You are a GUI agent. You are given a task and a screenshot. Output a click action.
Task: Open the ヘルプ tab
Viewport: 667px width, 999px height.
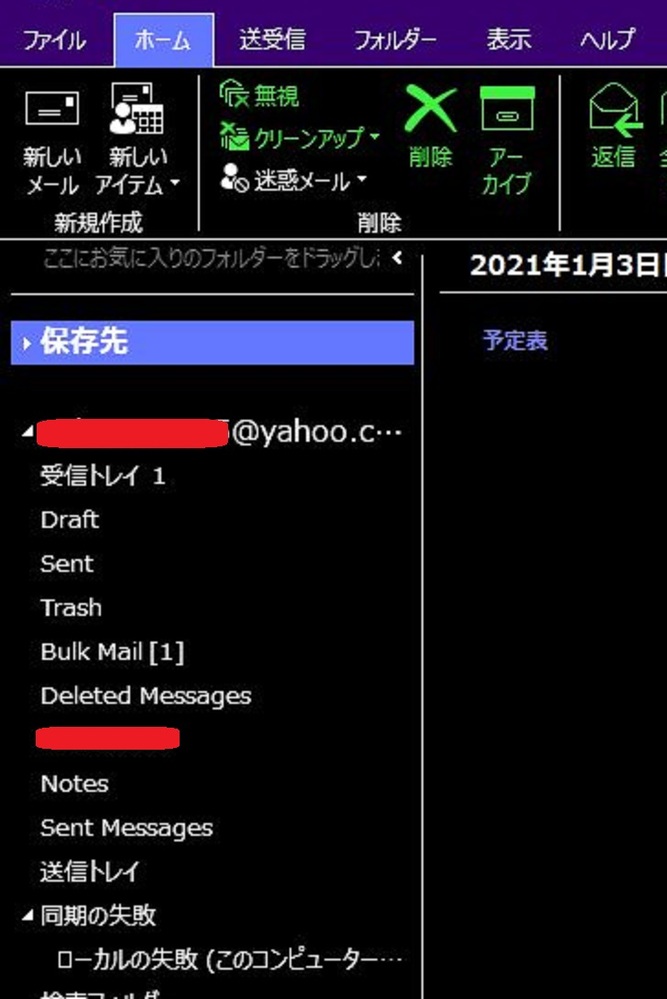(607, 40)
